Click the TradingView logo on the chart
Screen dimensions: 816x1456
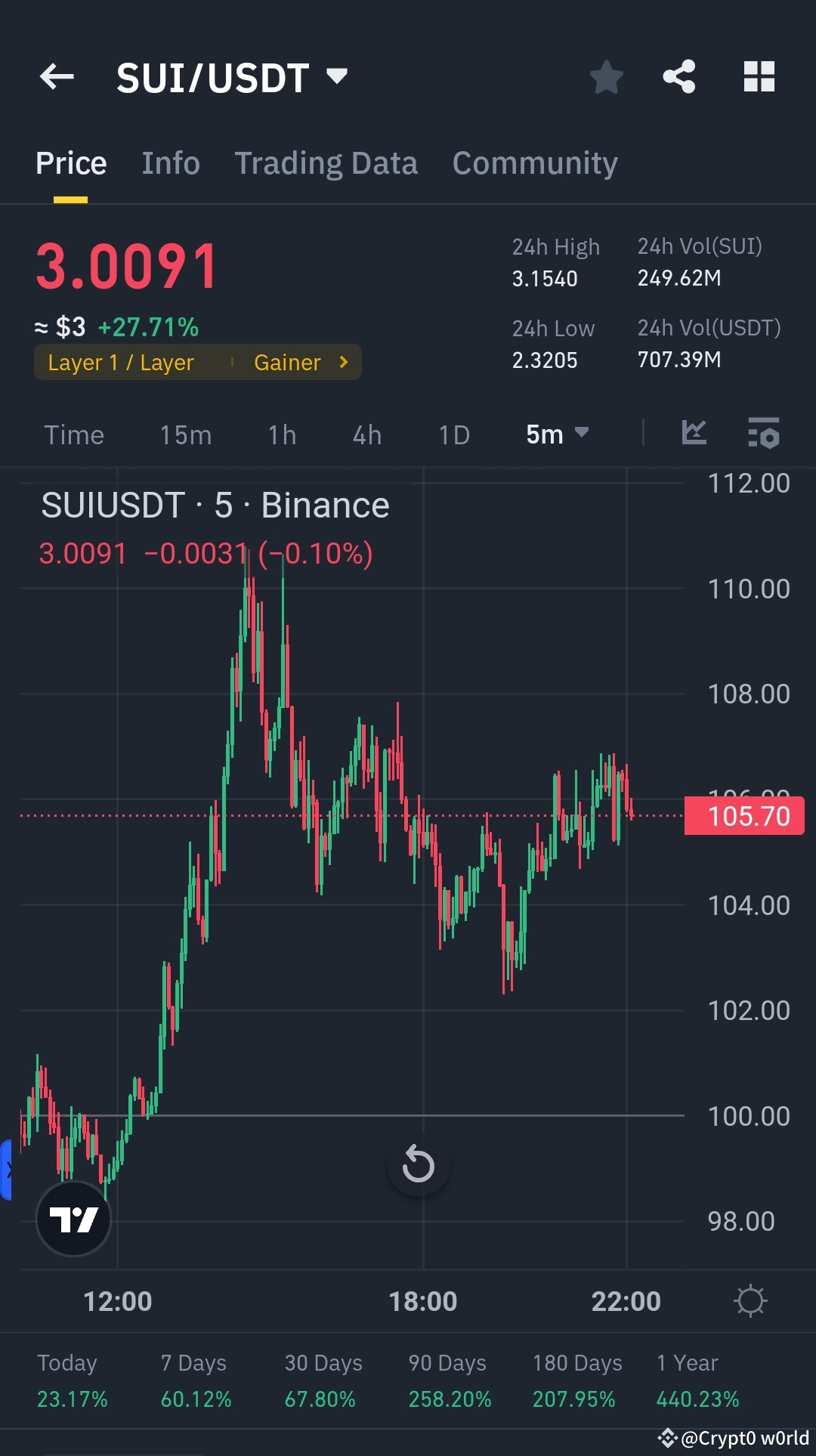(73, 1218)
